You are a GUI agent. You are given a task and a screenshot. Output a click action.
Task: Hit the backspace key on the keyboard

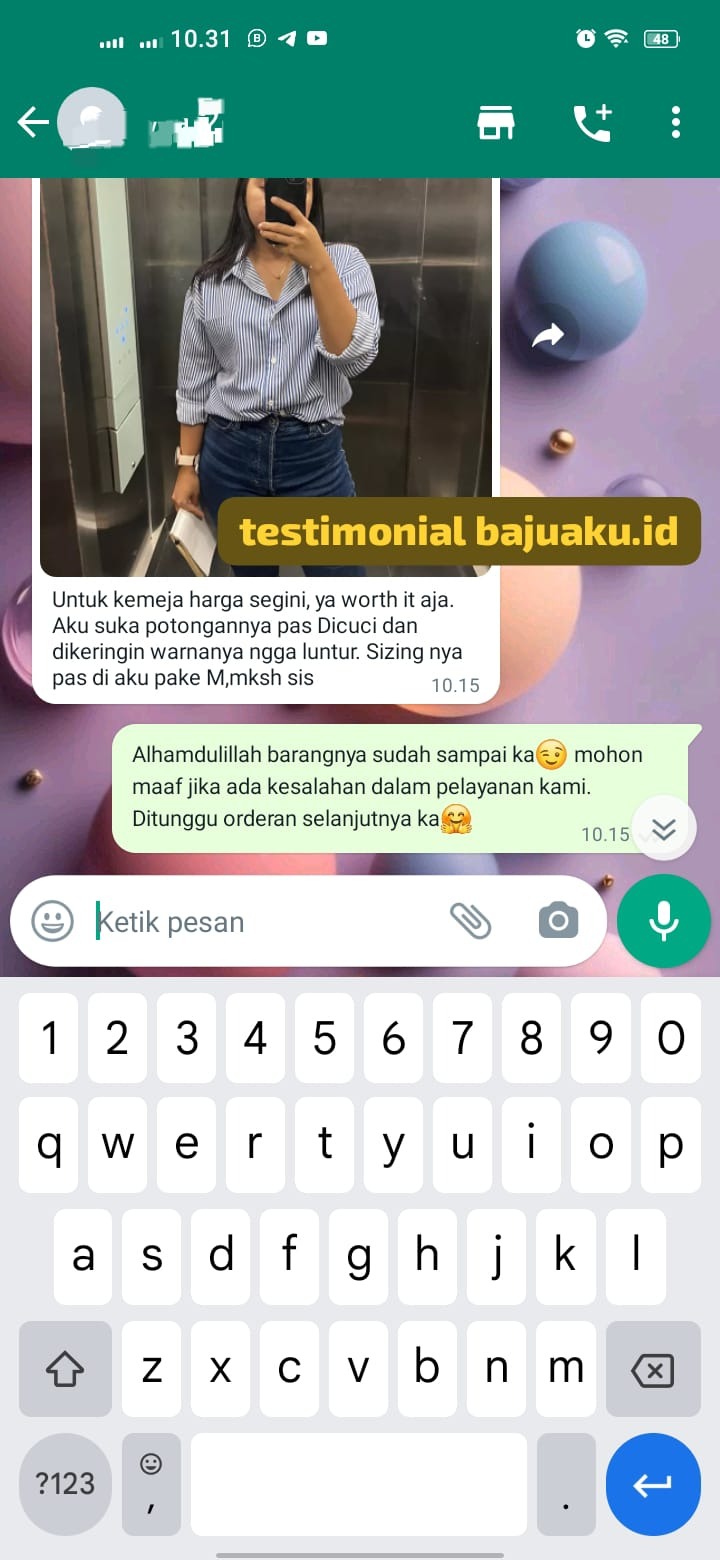(653, 1368)
